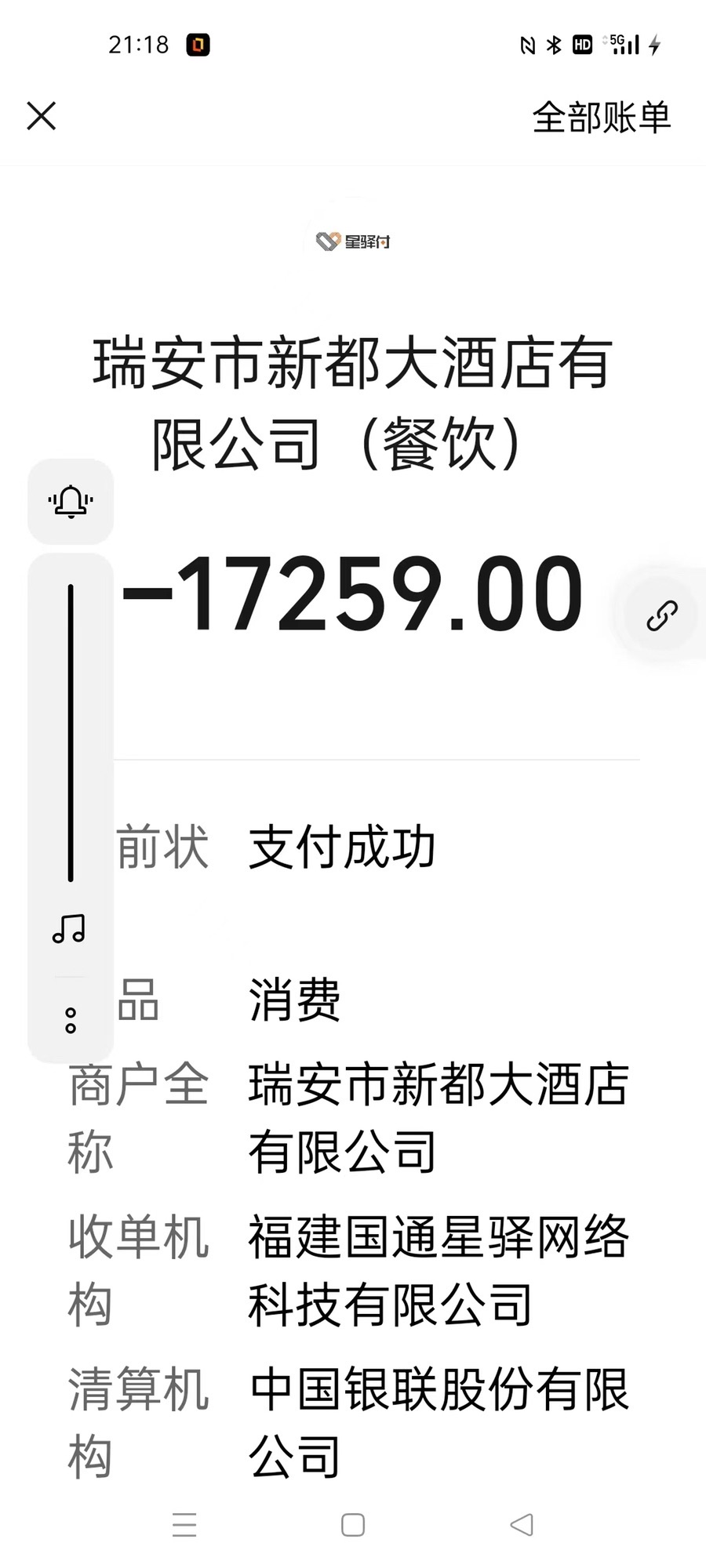Toggle ringer mode with the bell icon
706x1568 pixels.
coord(71,501)
